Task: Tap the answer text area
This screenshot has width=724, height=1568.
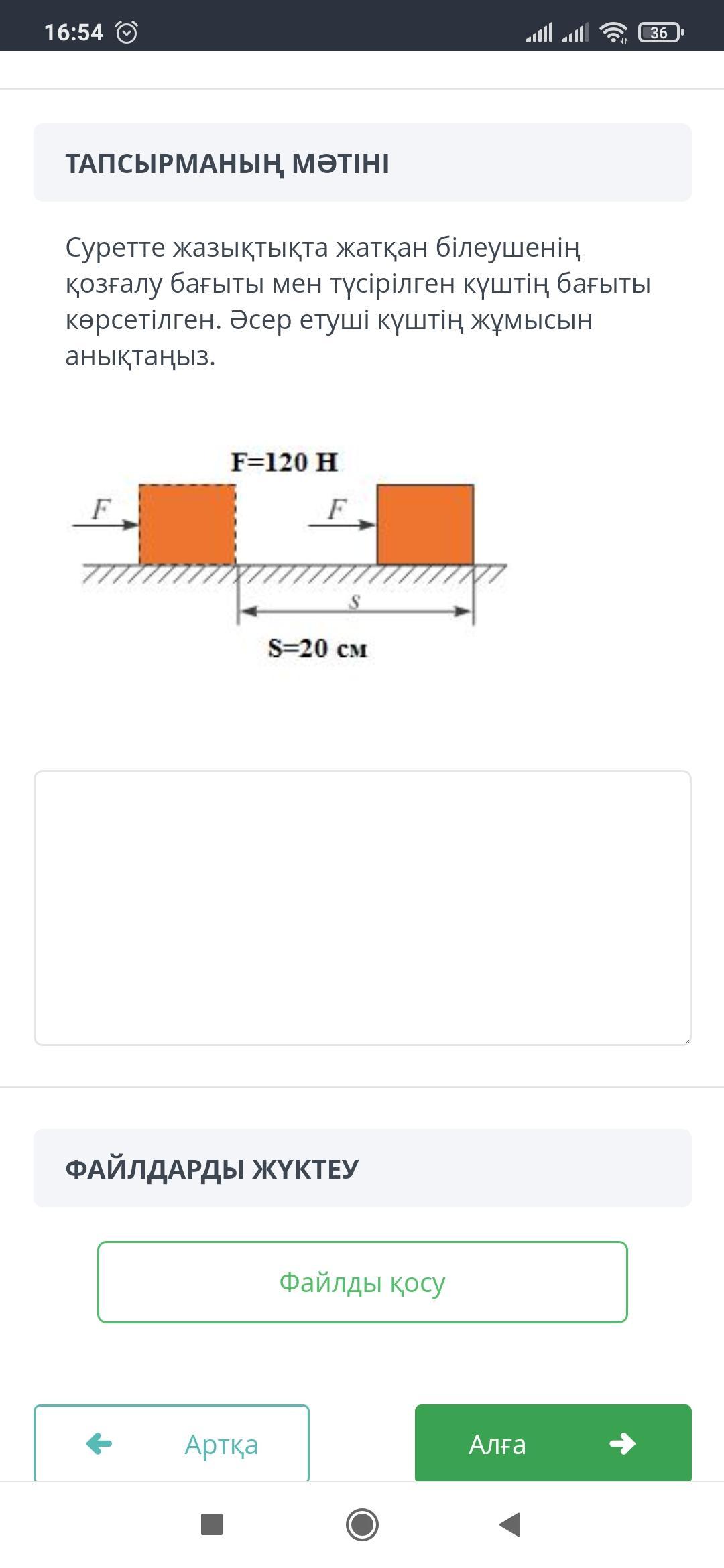Action: pos(362,907)
